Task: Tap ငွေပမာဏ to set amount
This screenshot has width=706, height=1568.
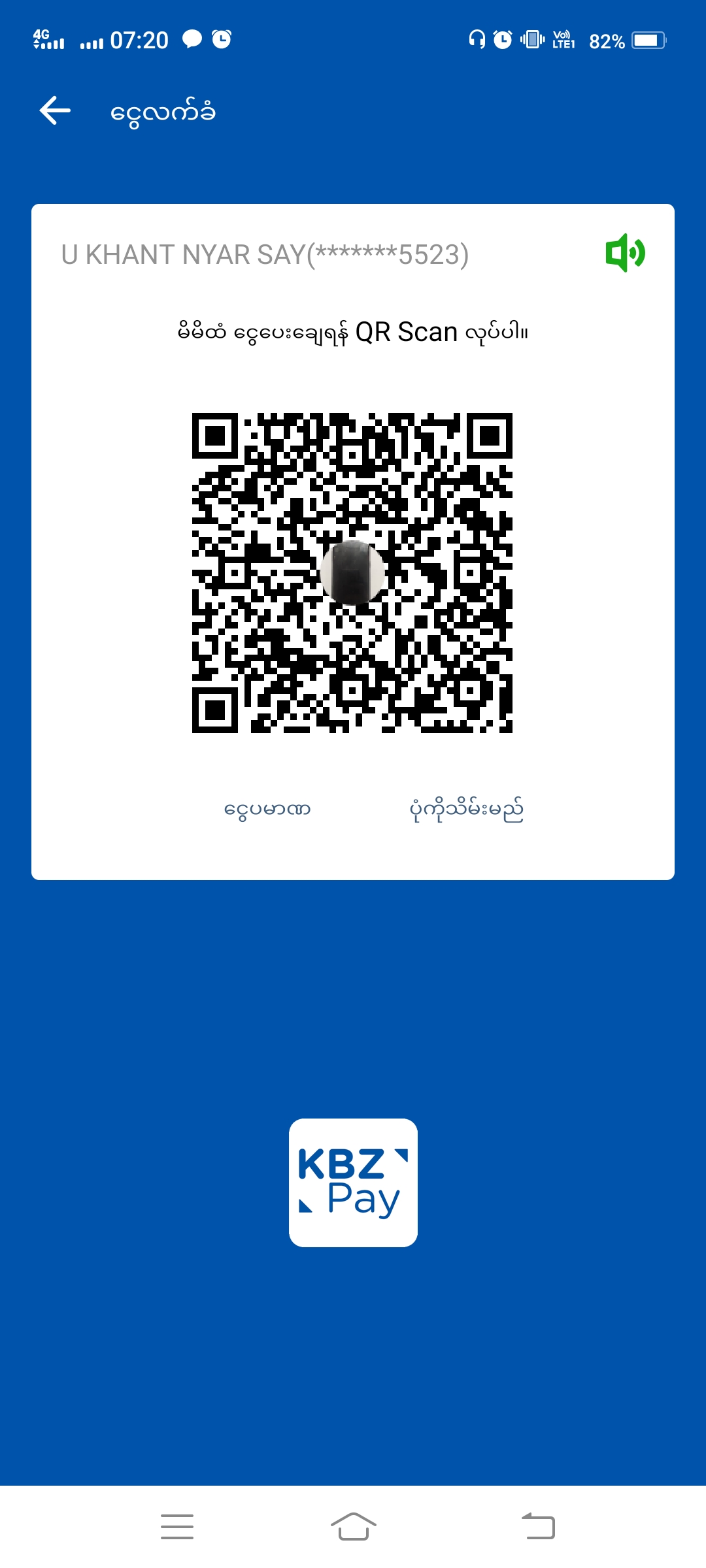Action: (x=267, y=809)
